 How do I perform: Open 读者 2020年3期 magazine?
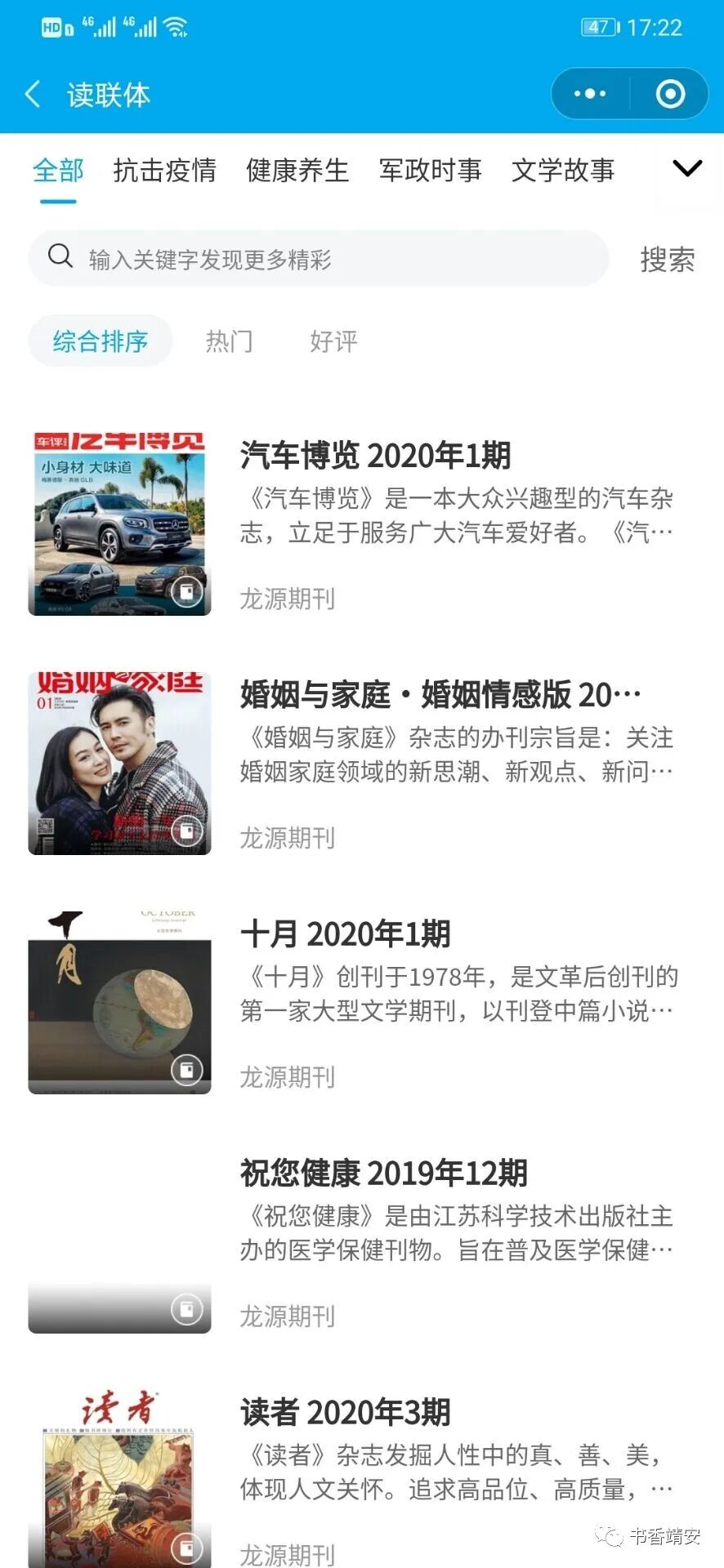coord(345,1412)
